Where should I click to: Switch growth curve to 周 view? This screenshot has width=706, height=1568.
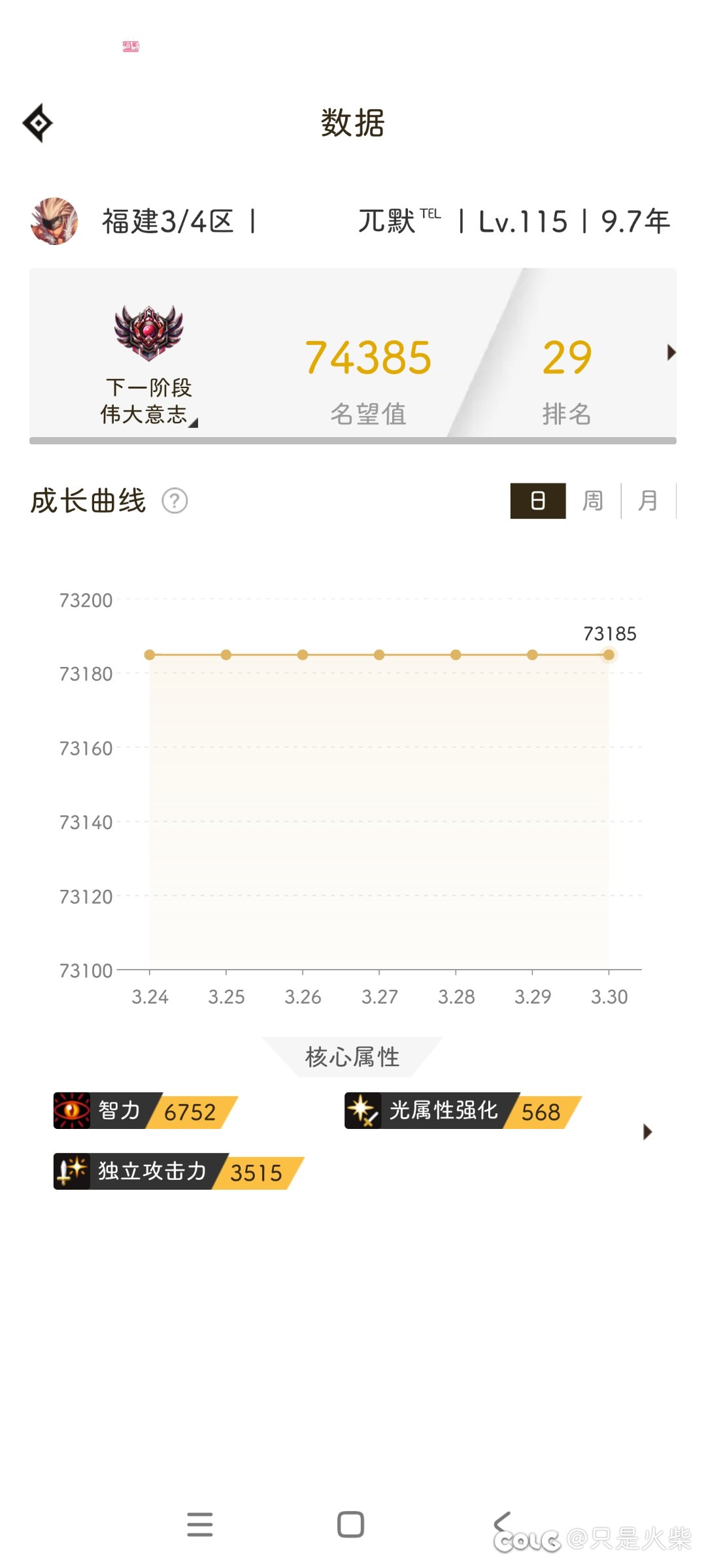tap(593, 501)
